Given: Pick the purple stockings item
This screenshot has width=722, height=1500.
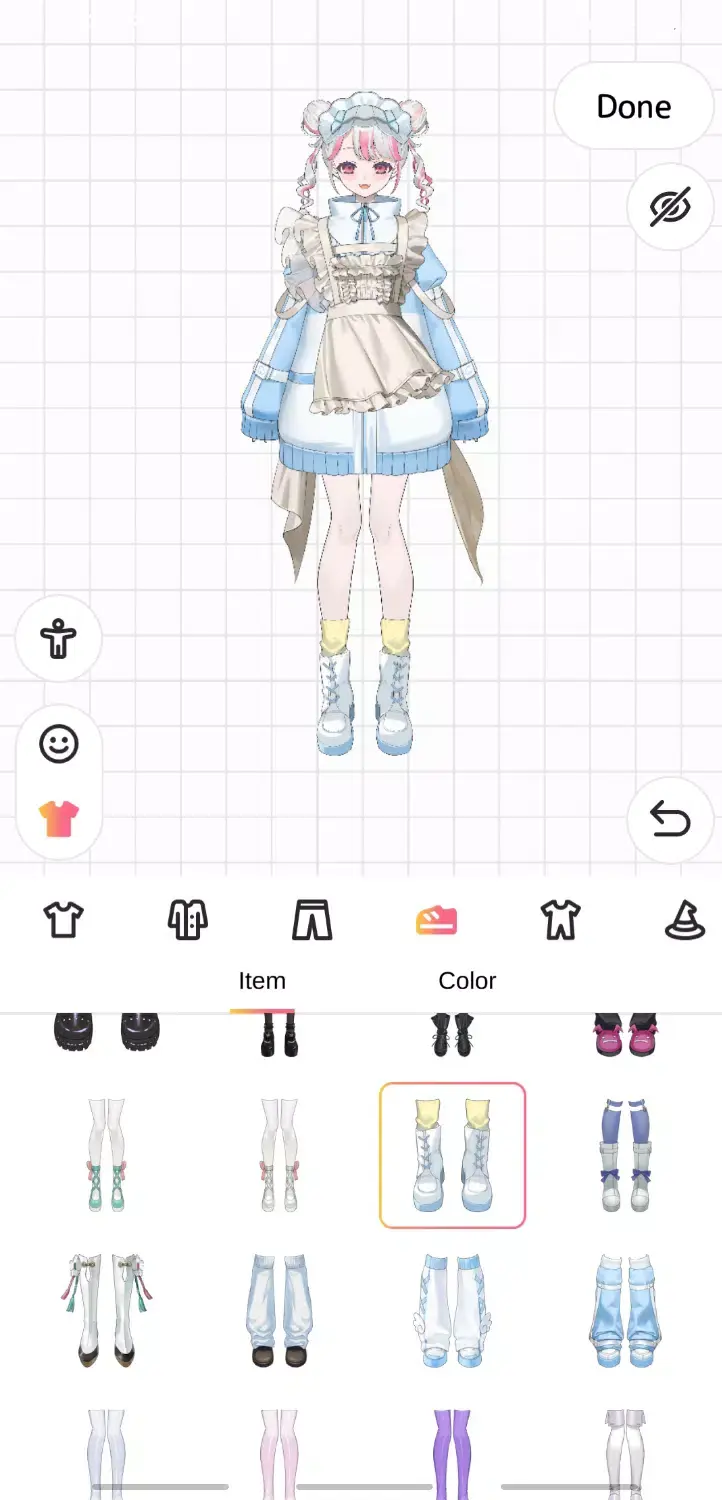Looking at the screenshot, I should coord(452,1440).
